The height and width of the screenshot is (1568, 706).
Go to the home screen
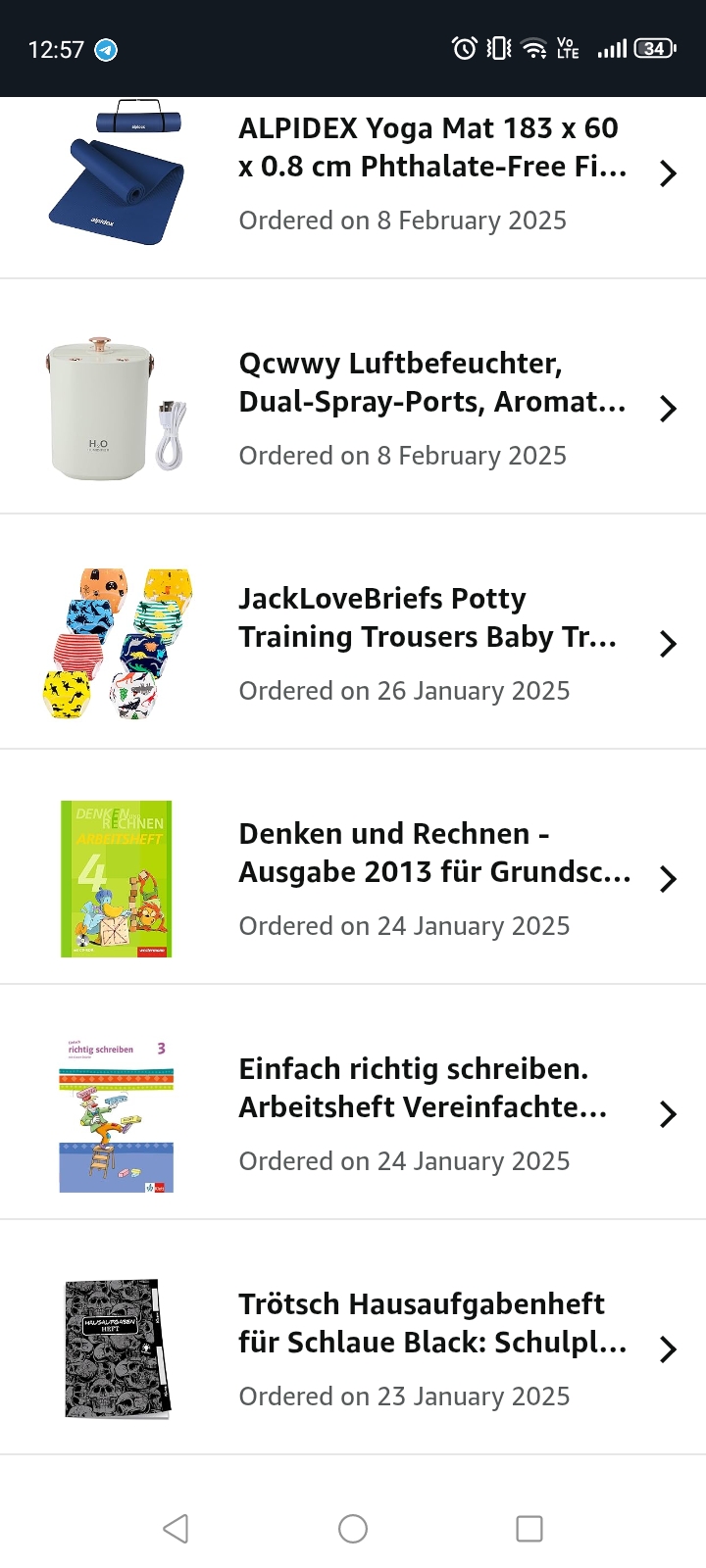pyautogui.click(x=353, y=1528)
